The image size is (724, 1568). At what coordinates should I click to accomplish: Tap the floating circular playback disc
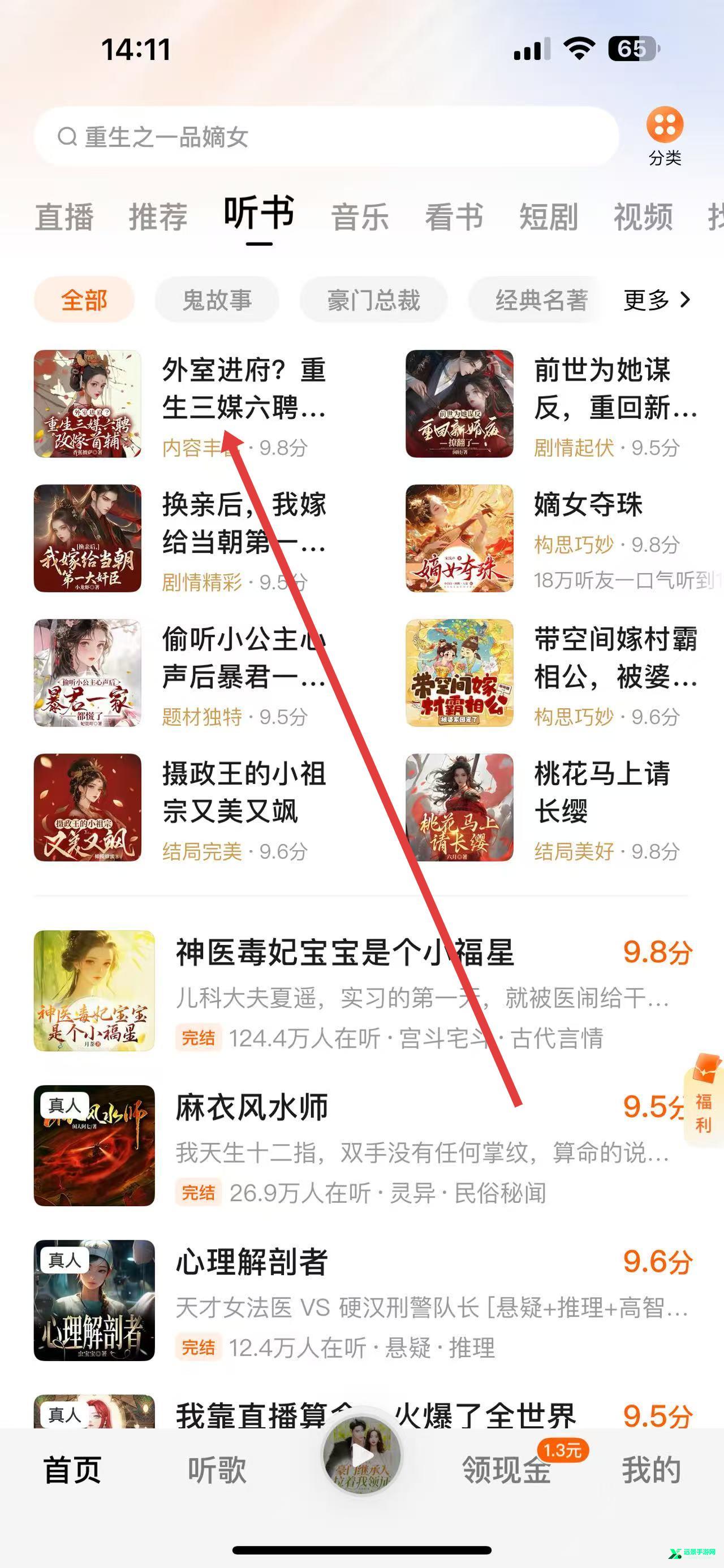pyautogui.click(x=361, y=1455)
